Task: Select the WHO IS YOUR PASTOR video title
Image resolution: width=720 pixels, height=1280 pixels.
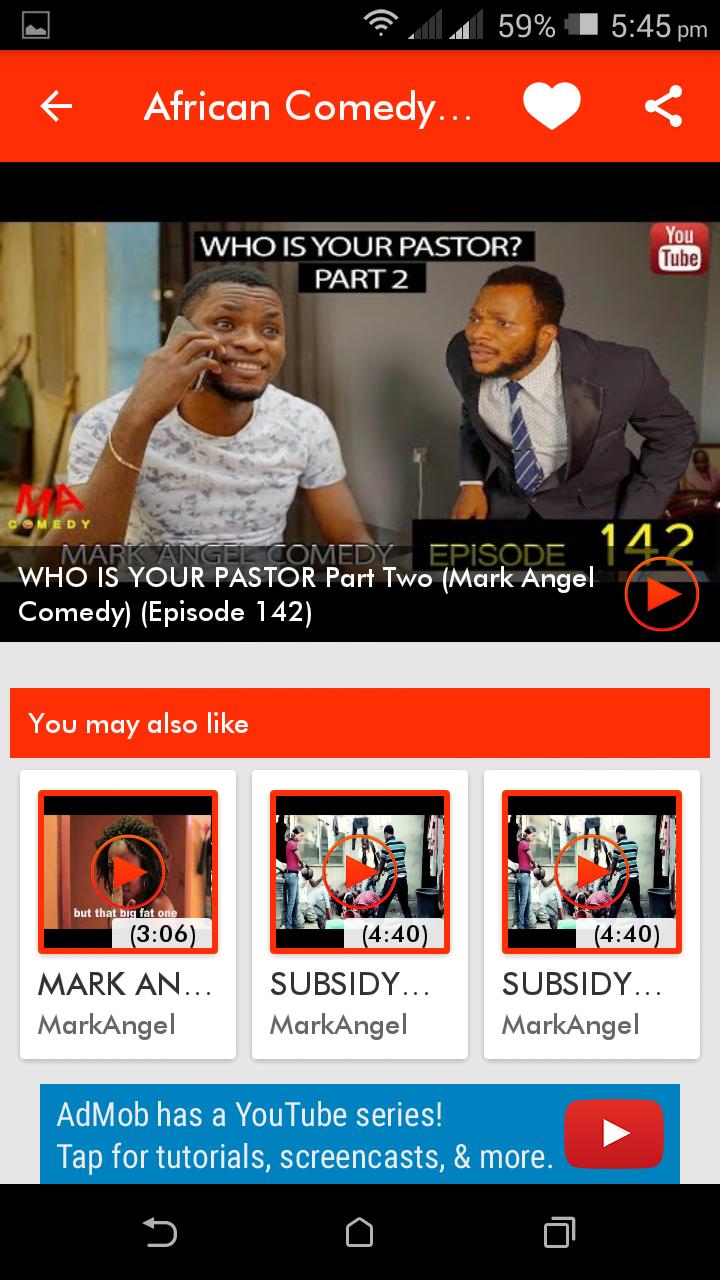Action: (x=300, y=592)
